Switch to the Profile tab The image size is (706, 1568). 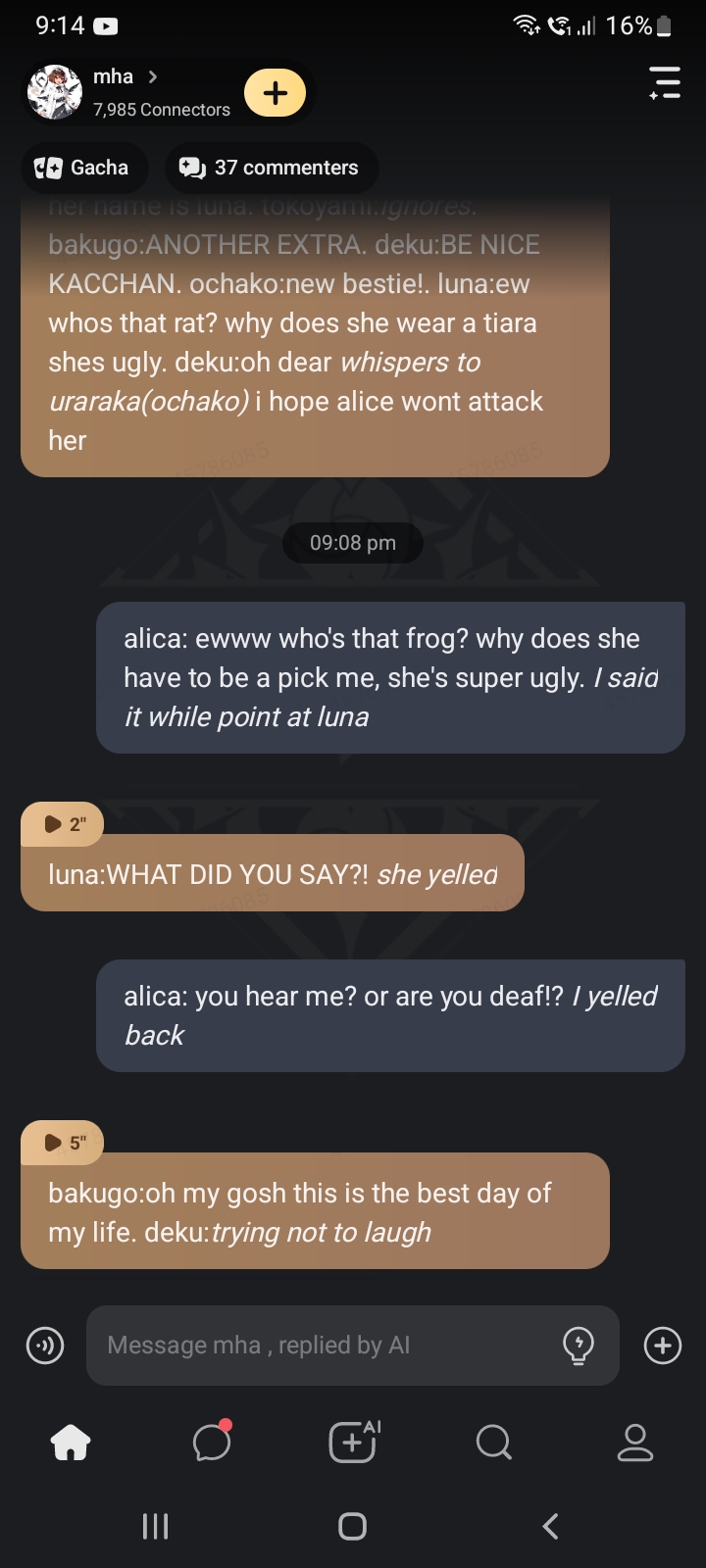[x=634, y=1443]
